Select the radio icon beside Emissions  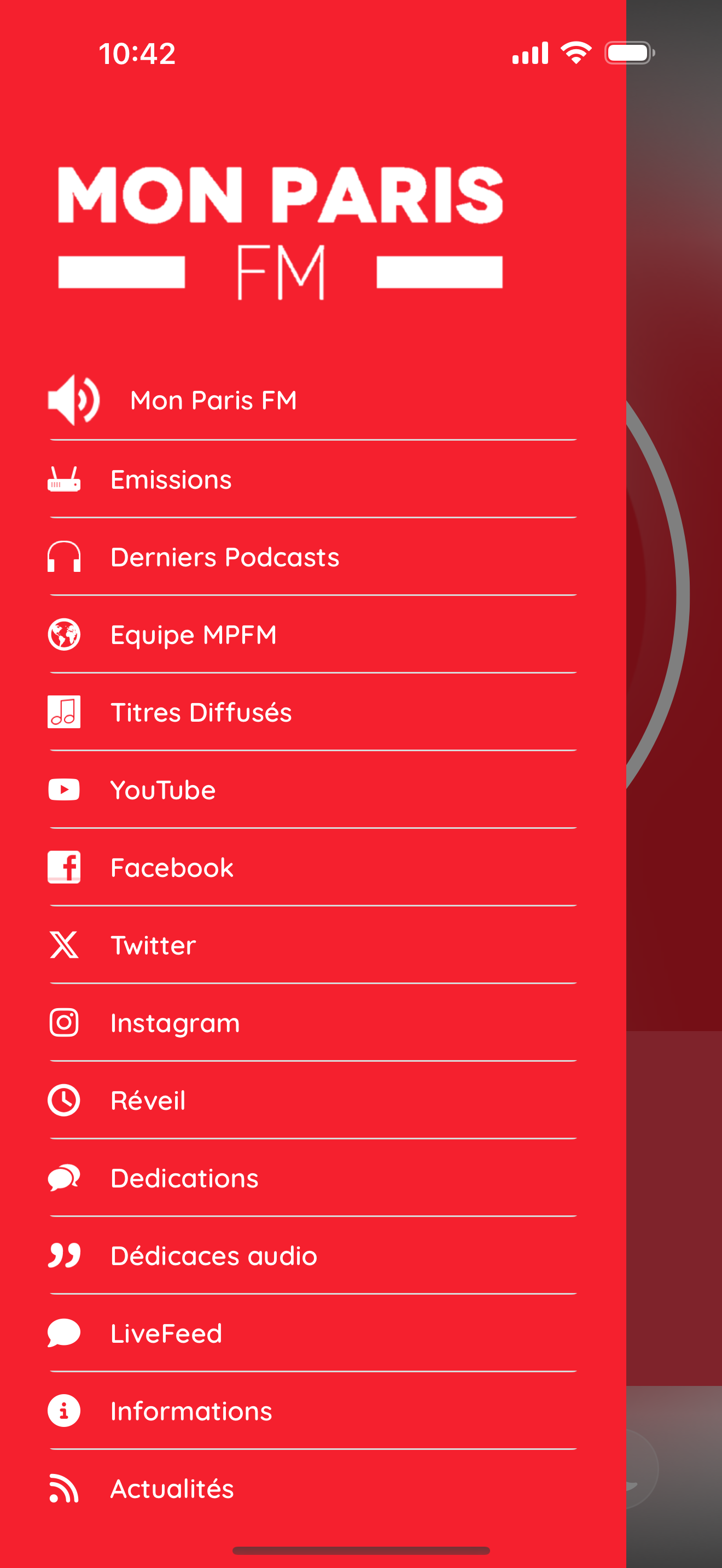click(63, 479)
